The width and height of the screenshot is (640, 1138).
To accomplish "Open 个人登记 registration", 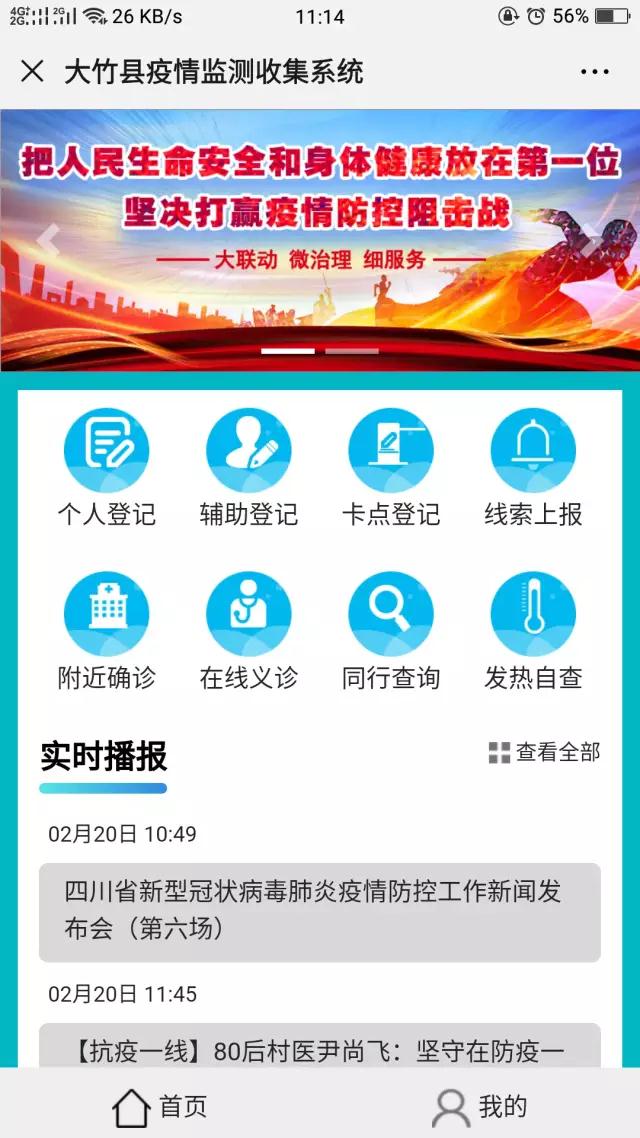I will [106, 468].
